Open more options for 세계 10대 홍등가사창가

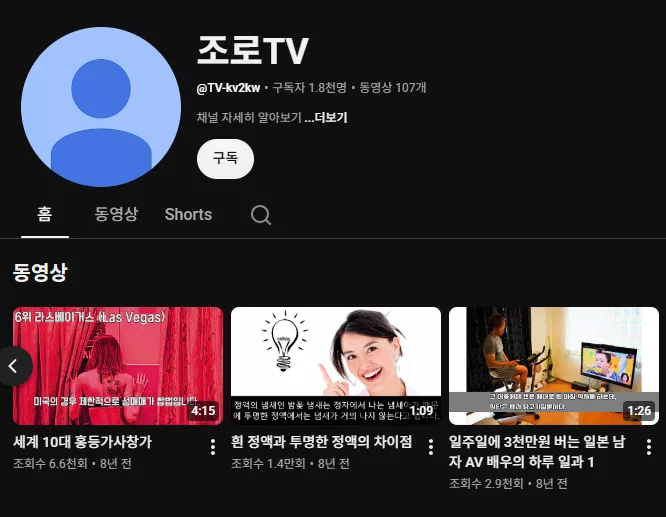tap(213, 447)
